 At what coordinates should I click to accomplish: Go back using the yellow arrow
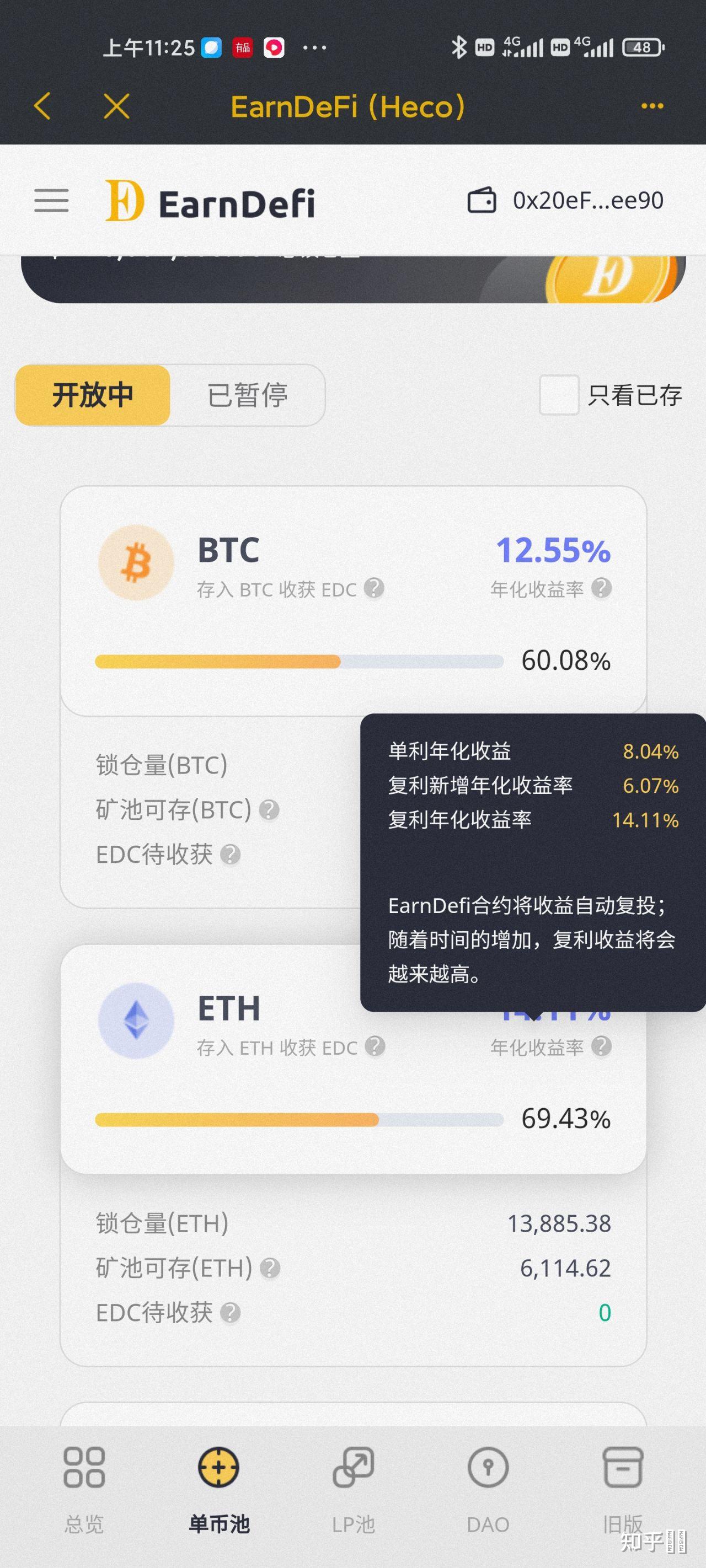click(x=42, y=106)
